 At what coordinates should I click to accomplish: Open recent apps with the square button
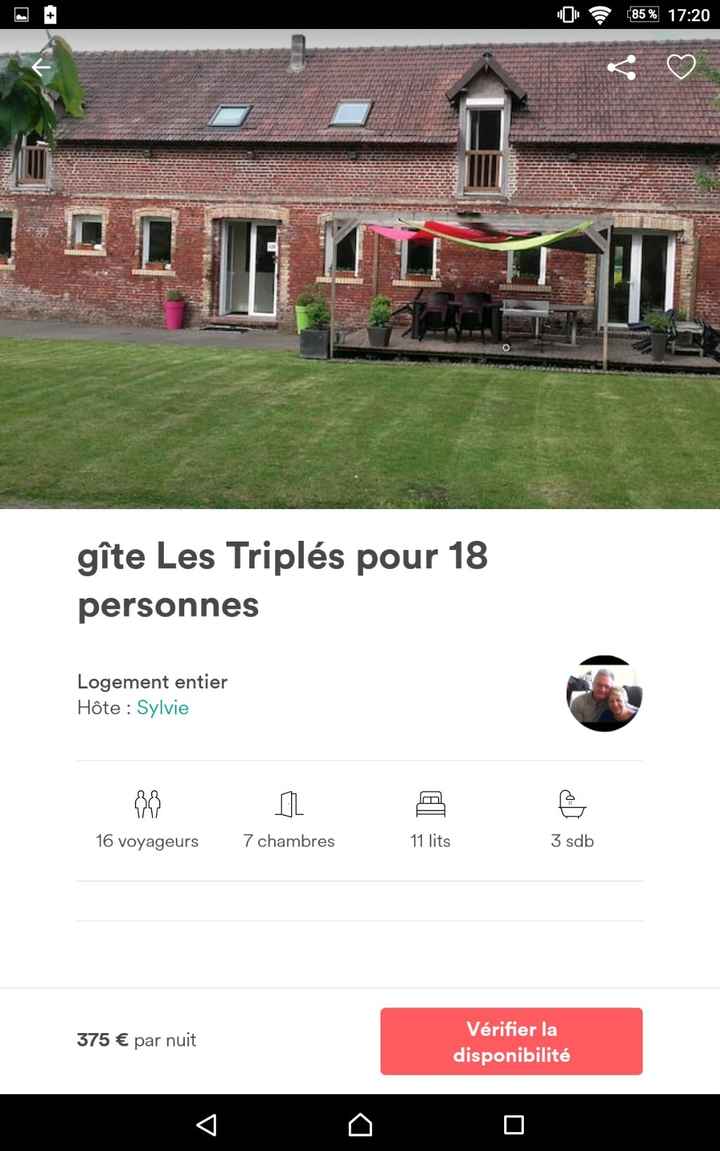point(513,1124)
